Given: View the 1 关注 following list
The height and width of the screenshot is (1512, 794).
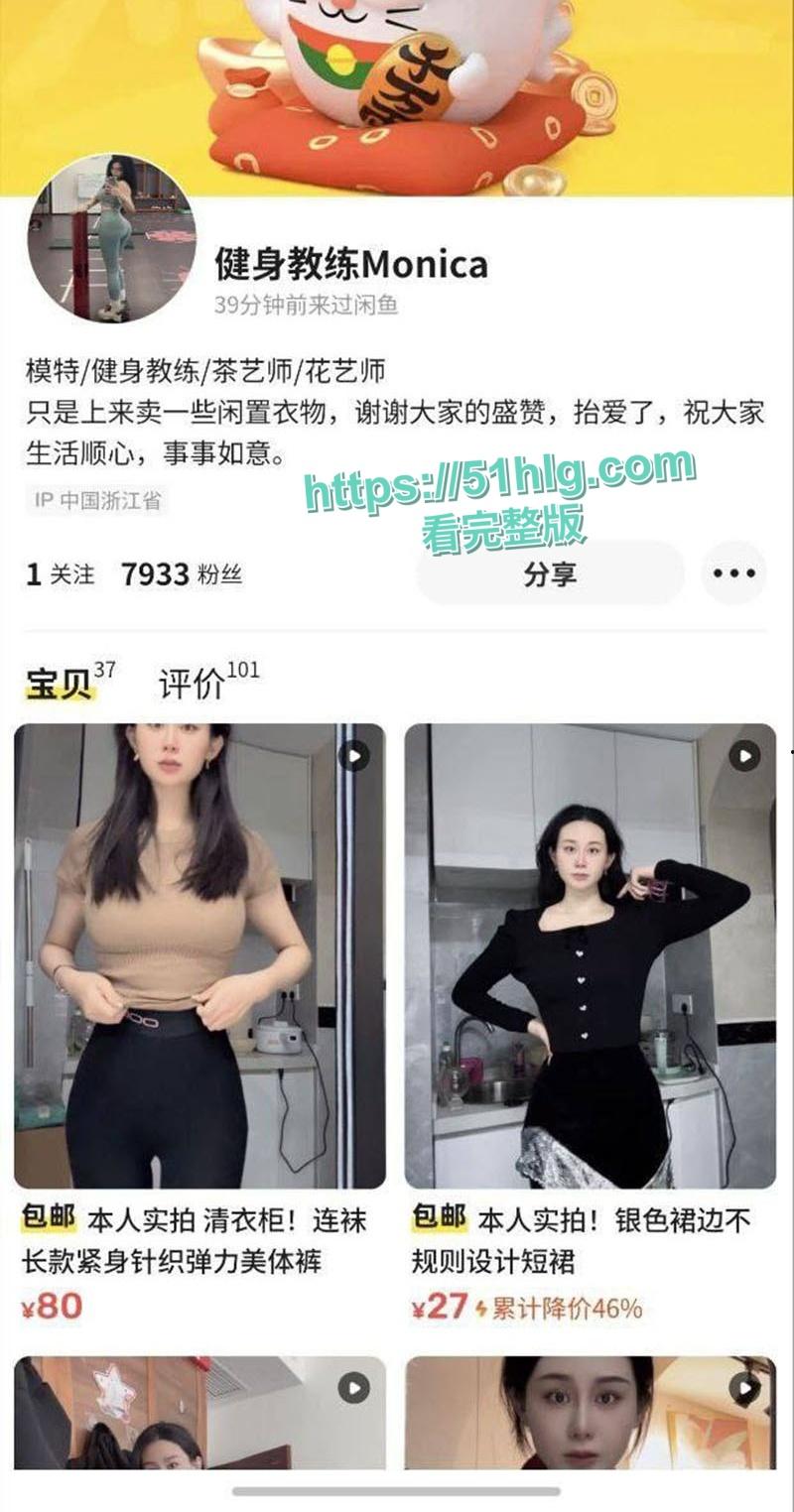Looking at the screenshot, I should pos(61,573).
